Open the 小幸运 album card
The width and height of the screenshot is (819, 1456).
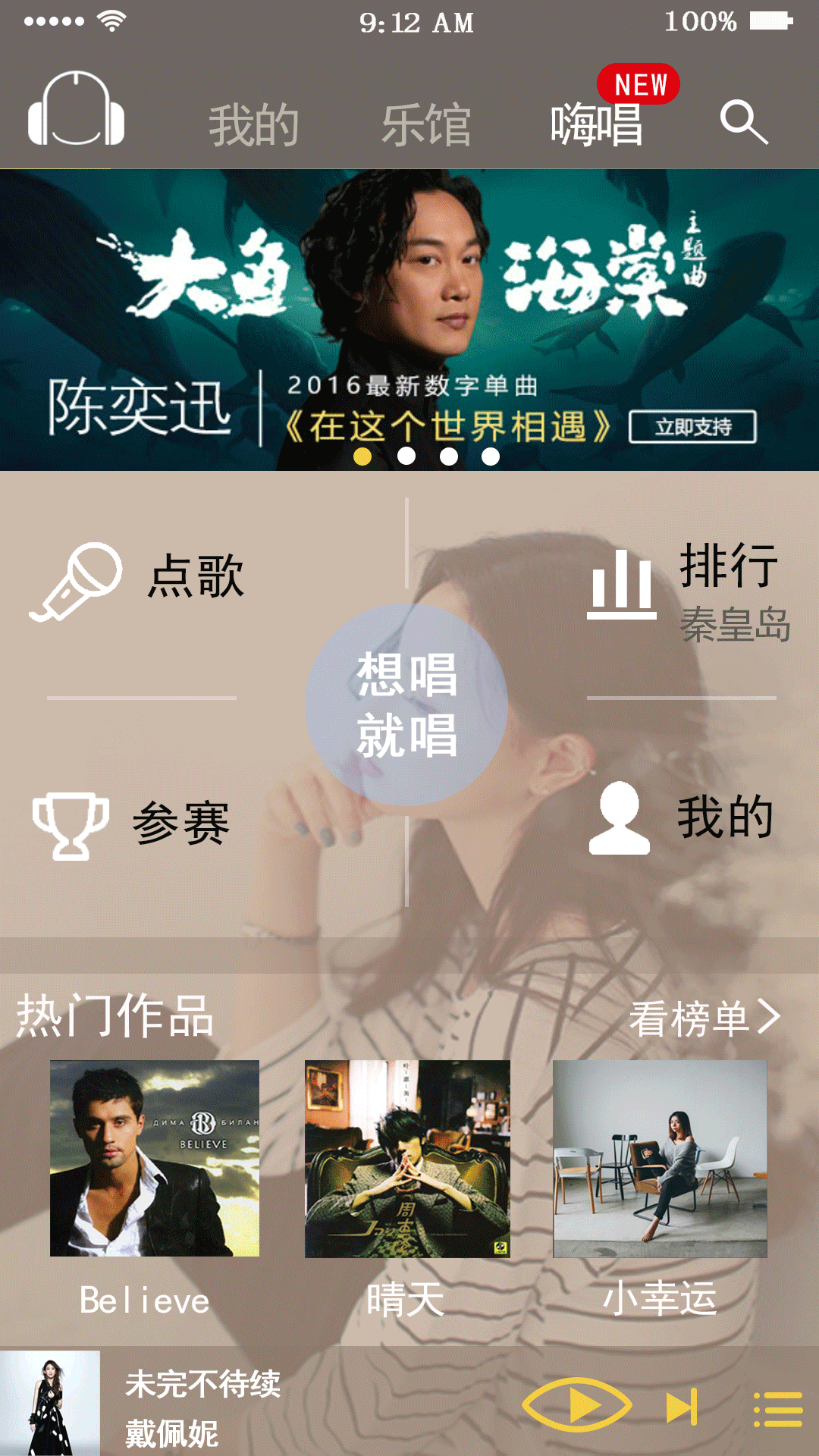coord(660,1159)
